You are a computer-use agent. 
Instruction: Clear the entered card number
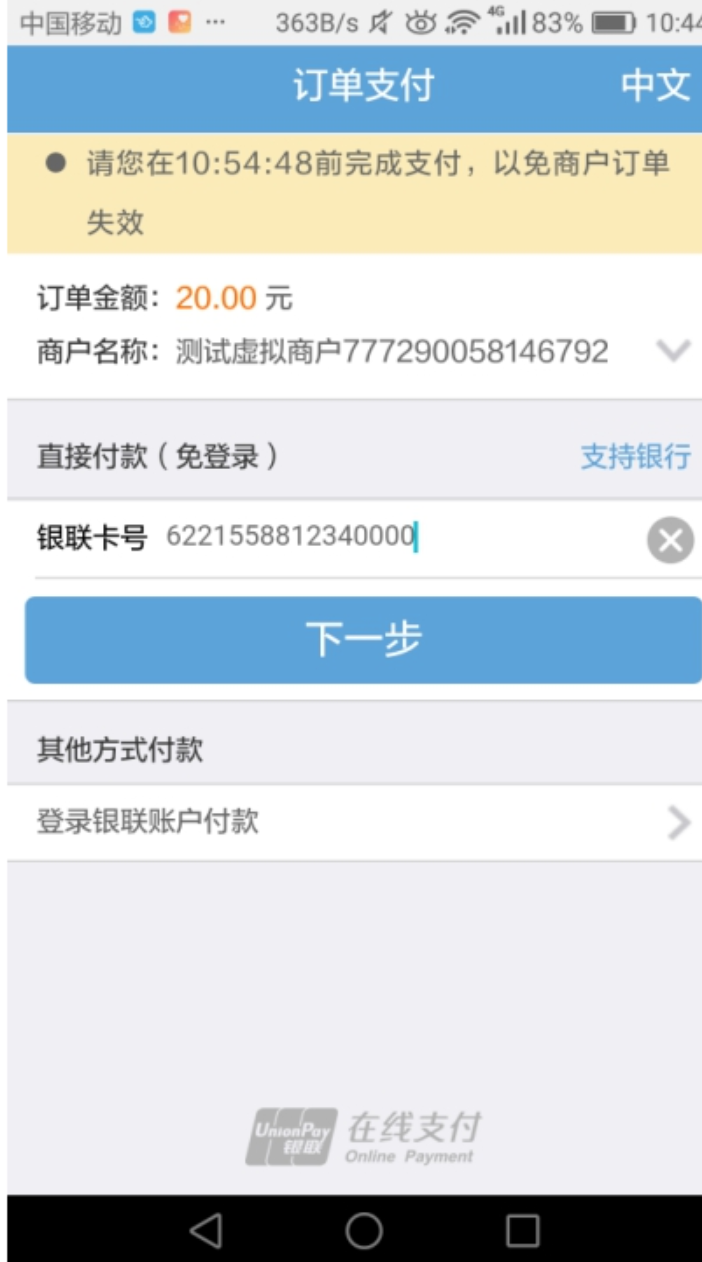670,541
